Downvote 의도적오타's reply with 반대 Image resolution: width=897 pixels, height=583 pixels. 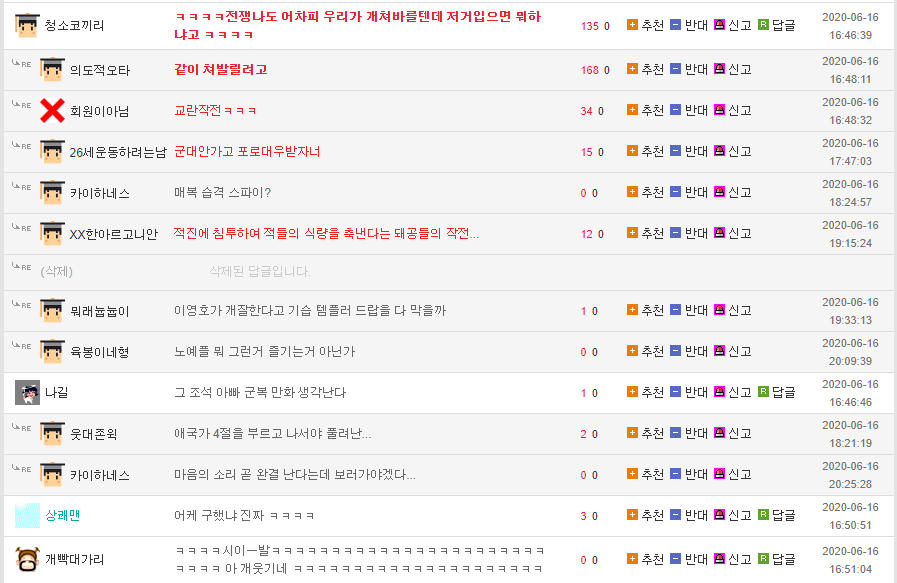tap(688, 69)
